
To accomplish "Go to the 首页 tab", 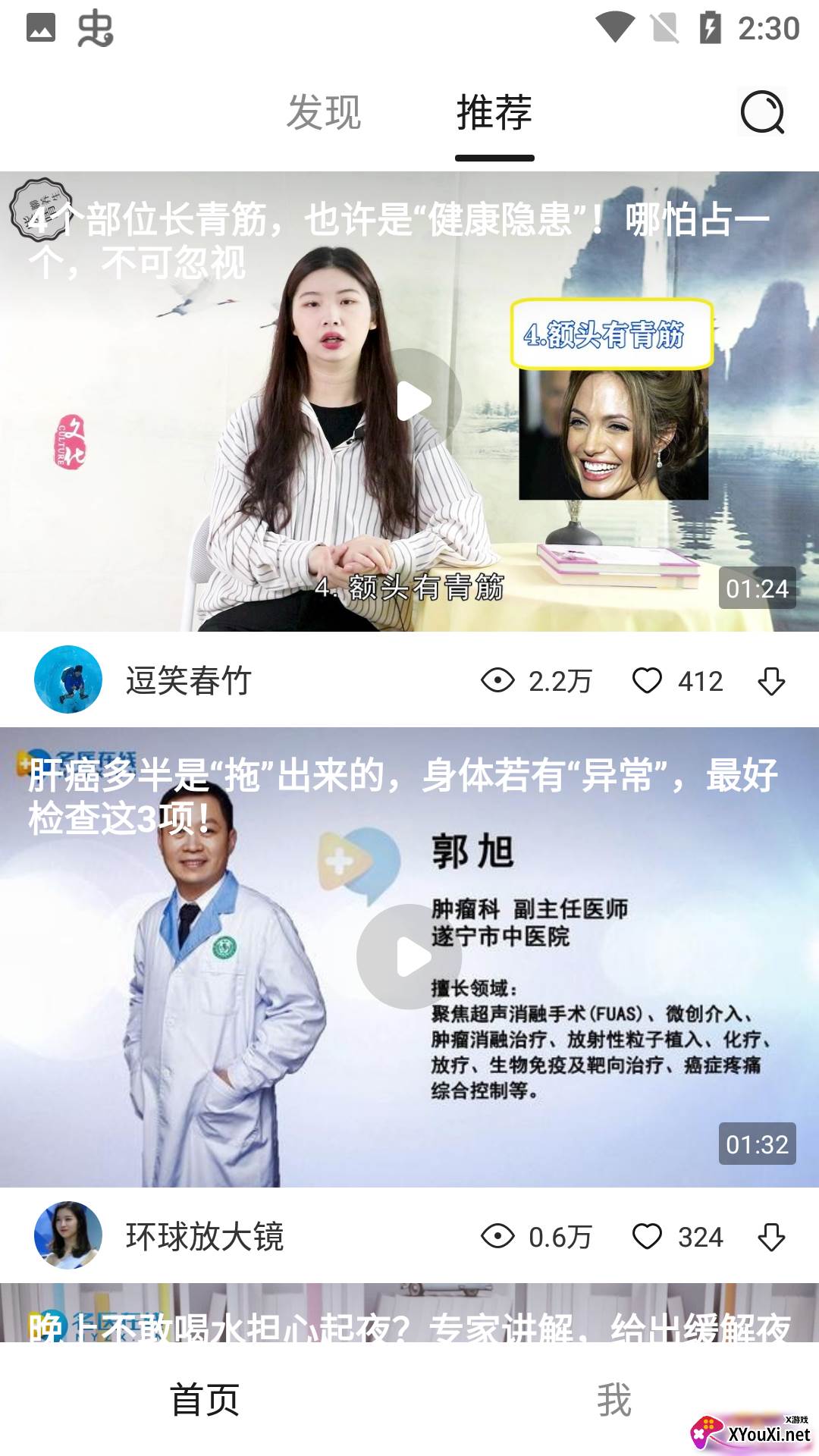I will pyautogui.click(x=205, y=1399).
